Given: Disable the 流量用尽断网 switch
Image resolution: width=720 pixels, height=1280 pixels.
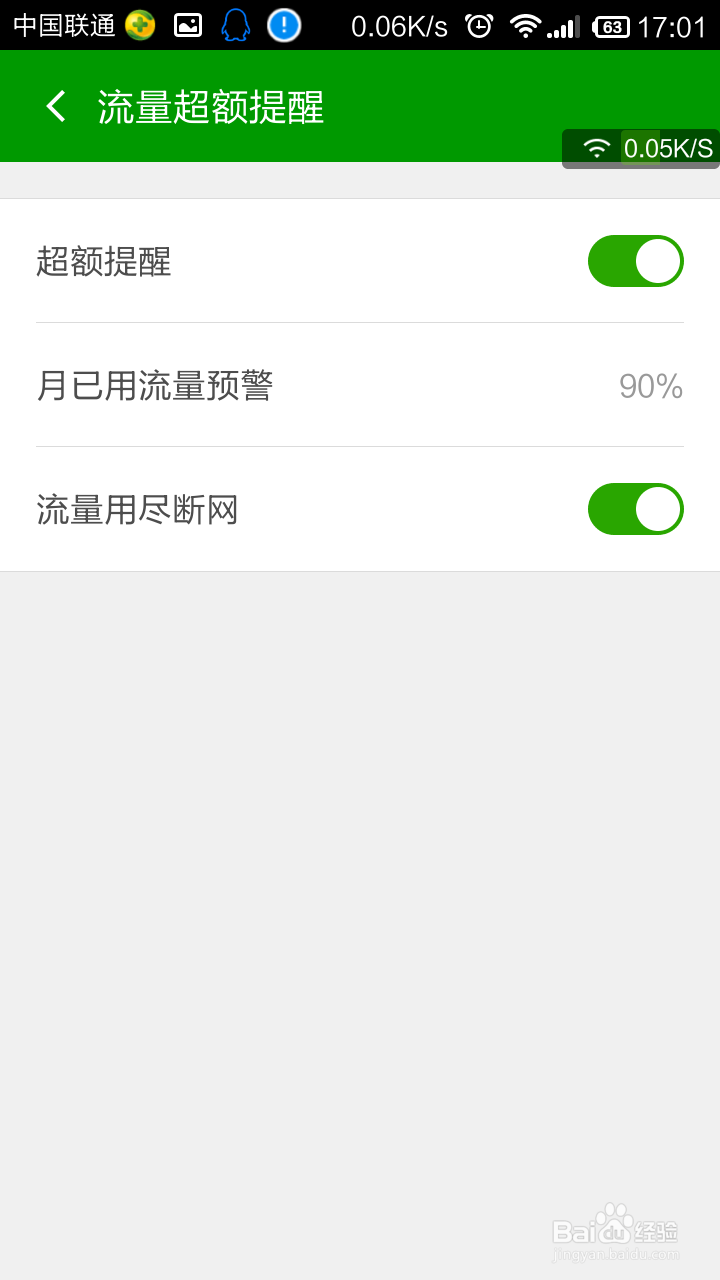Looking at the screenshot, I should 636,509.
